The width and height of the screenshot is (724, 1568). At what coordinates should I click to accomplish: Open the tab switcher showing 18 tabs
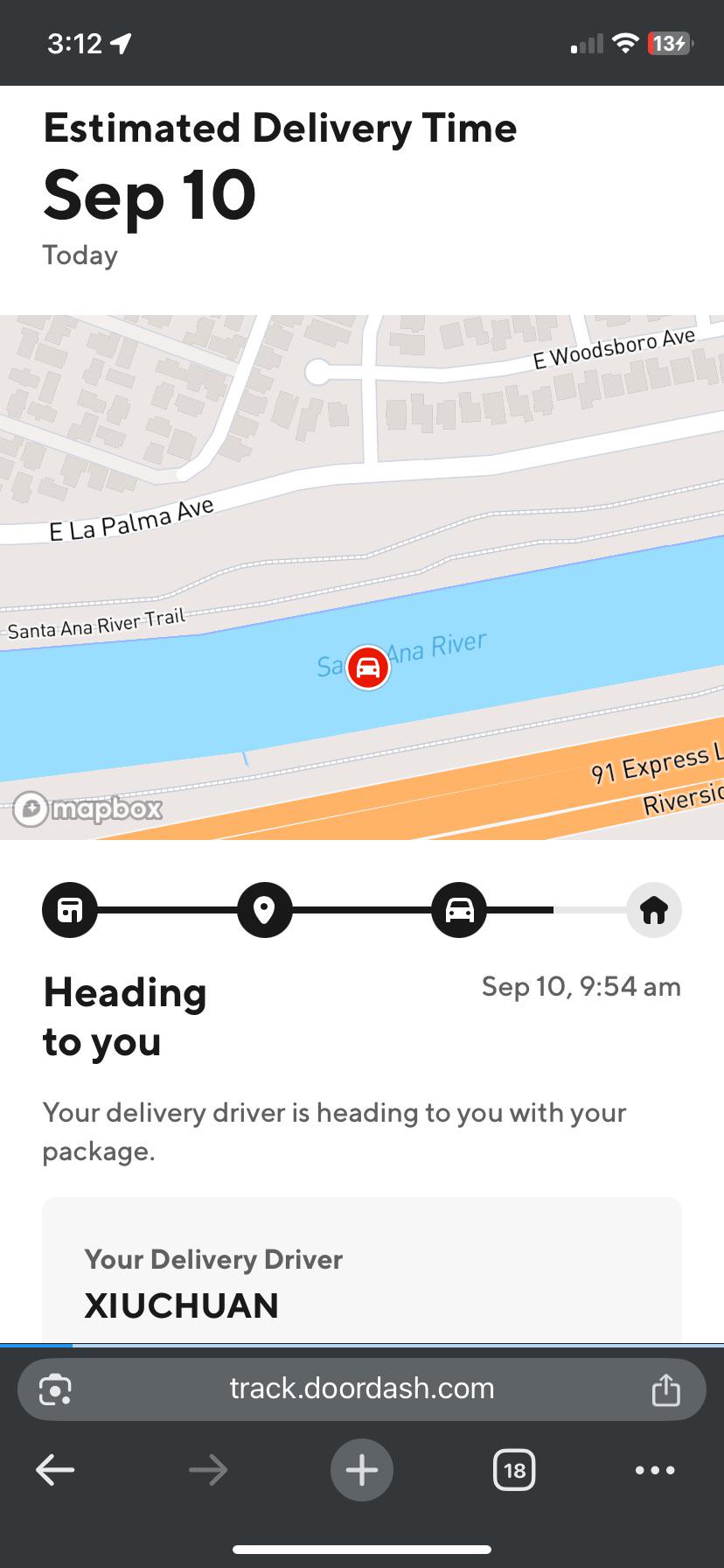pos(514,1470)
